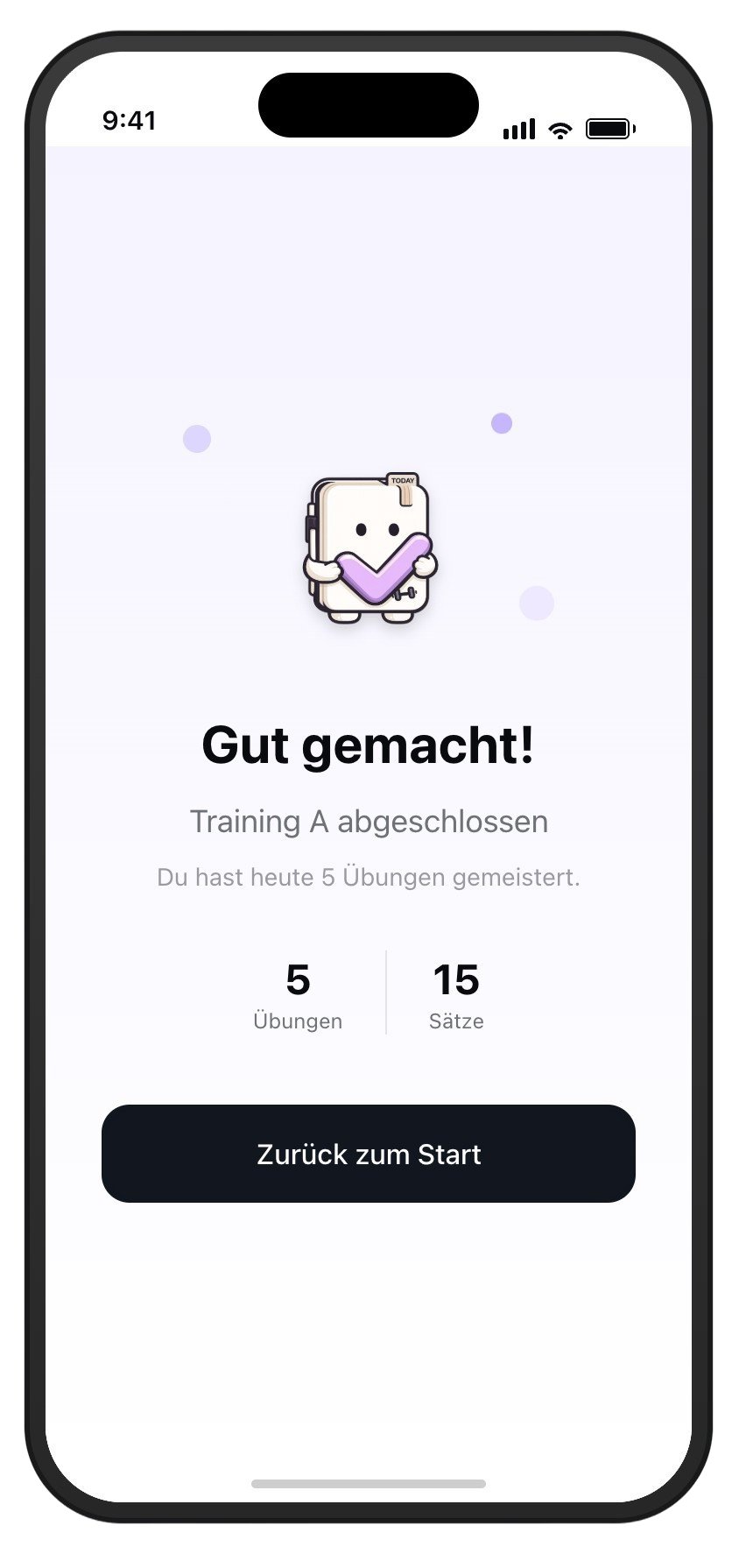This screenshot has width=739, height=1568.
Task: Tap the '5 Übungen' statistic
Action: pos(298,994)
